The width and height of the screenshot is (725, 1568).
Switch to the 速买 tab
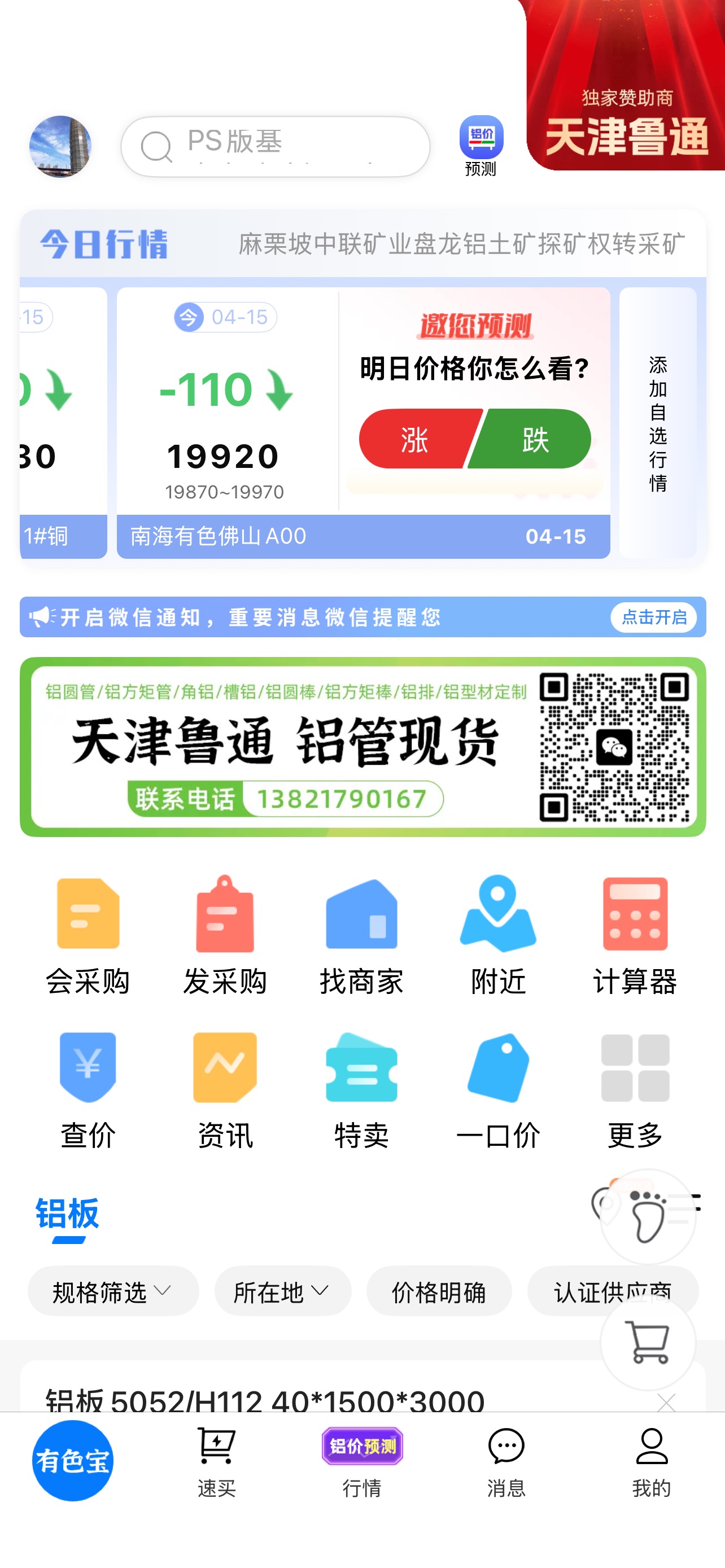(217, 1461)
